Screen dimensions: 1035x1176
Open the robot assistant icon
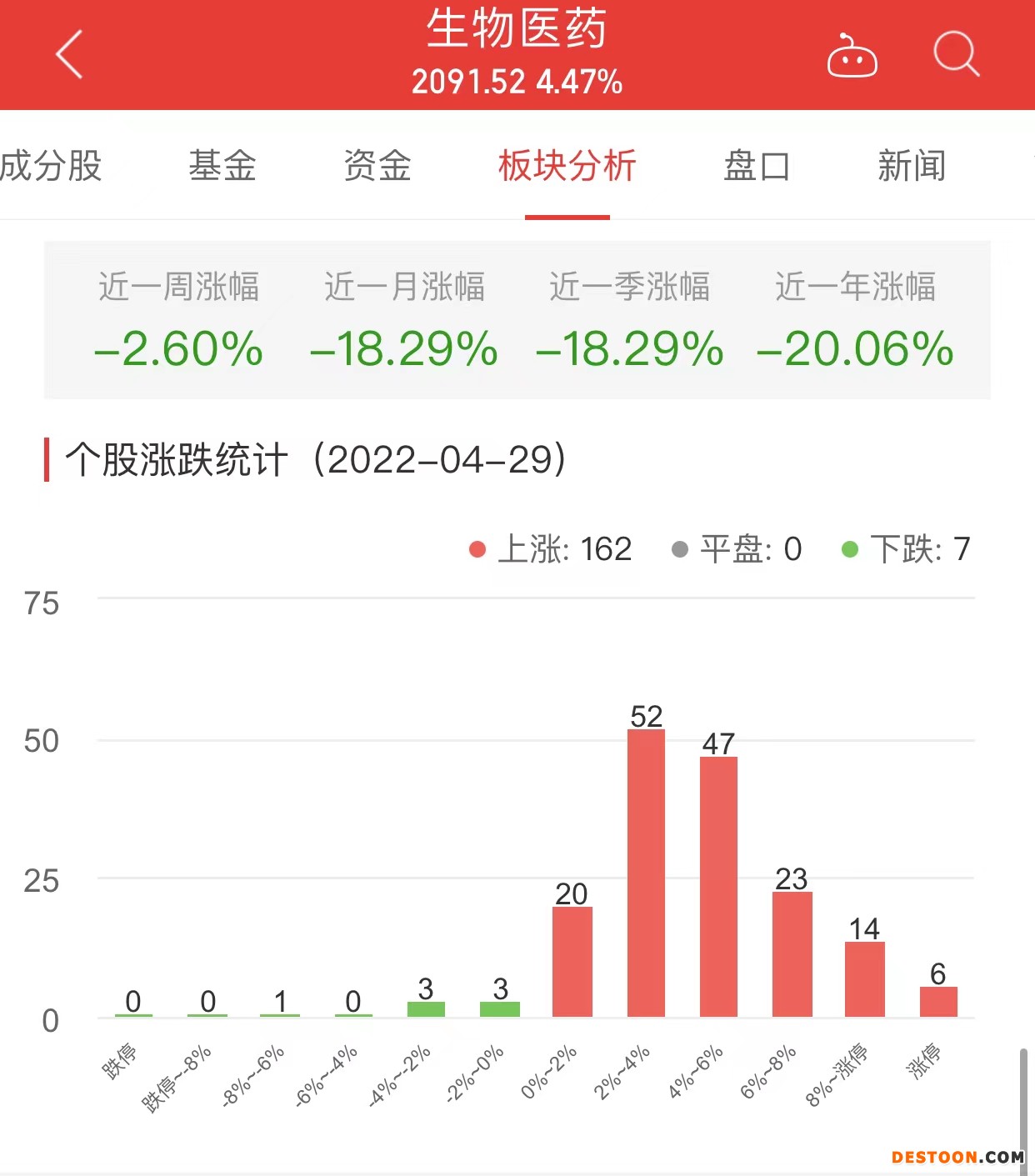coord(852,57)
